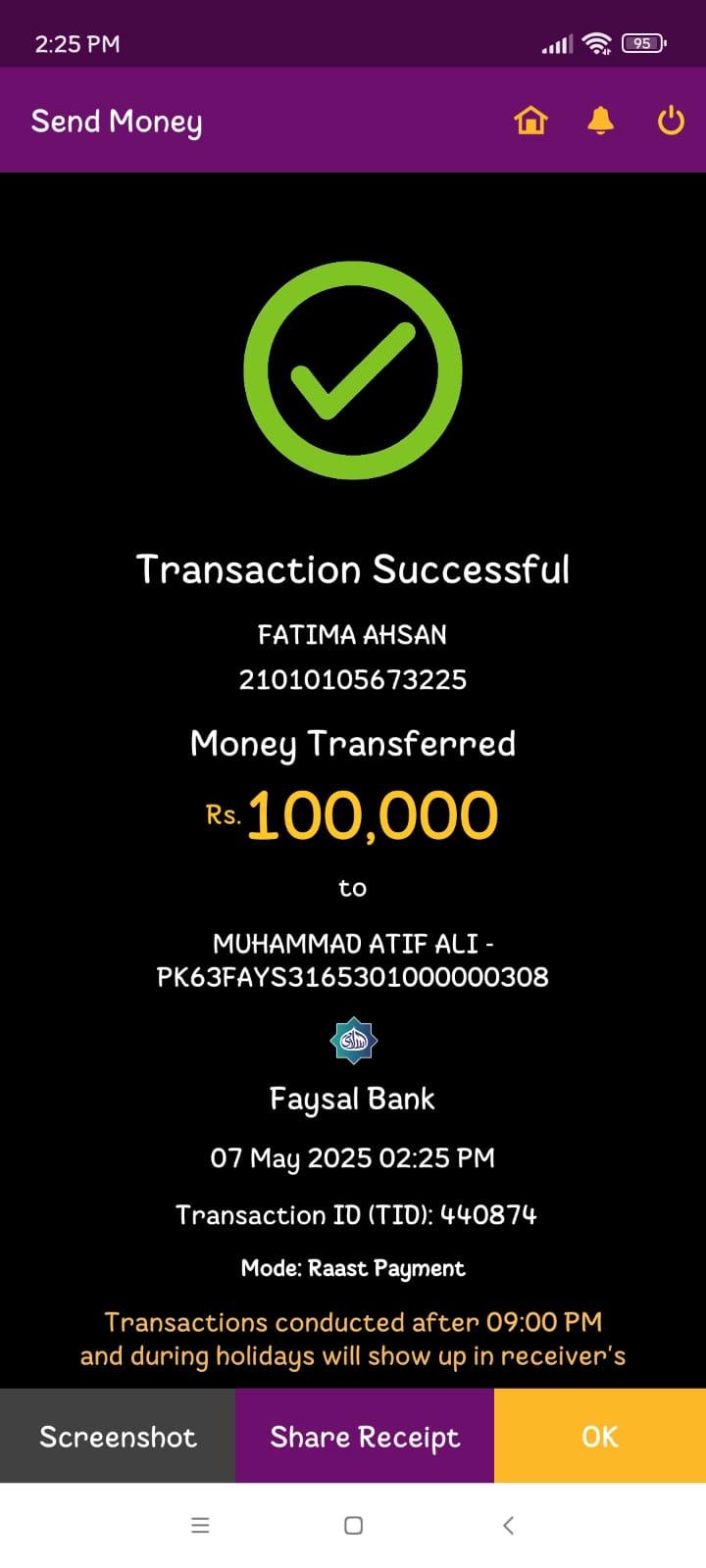Confirm with the OK button
The image size is (706, 1568).
[x=600, y=1436]
